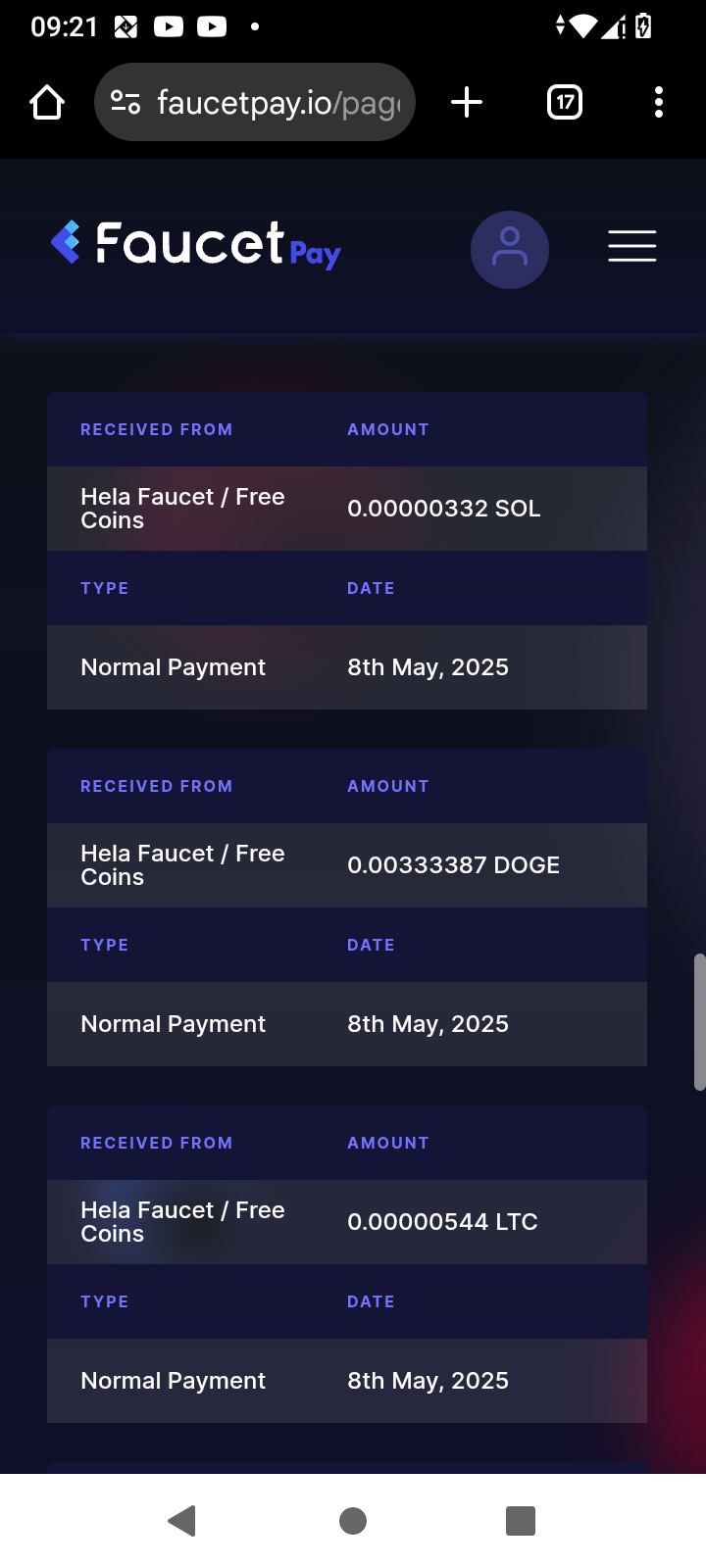Open the tab switcher showing 17 tabs
The image size is (706, 1568).
[565, 102]
